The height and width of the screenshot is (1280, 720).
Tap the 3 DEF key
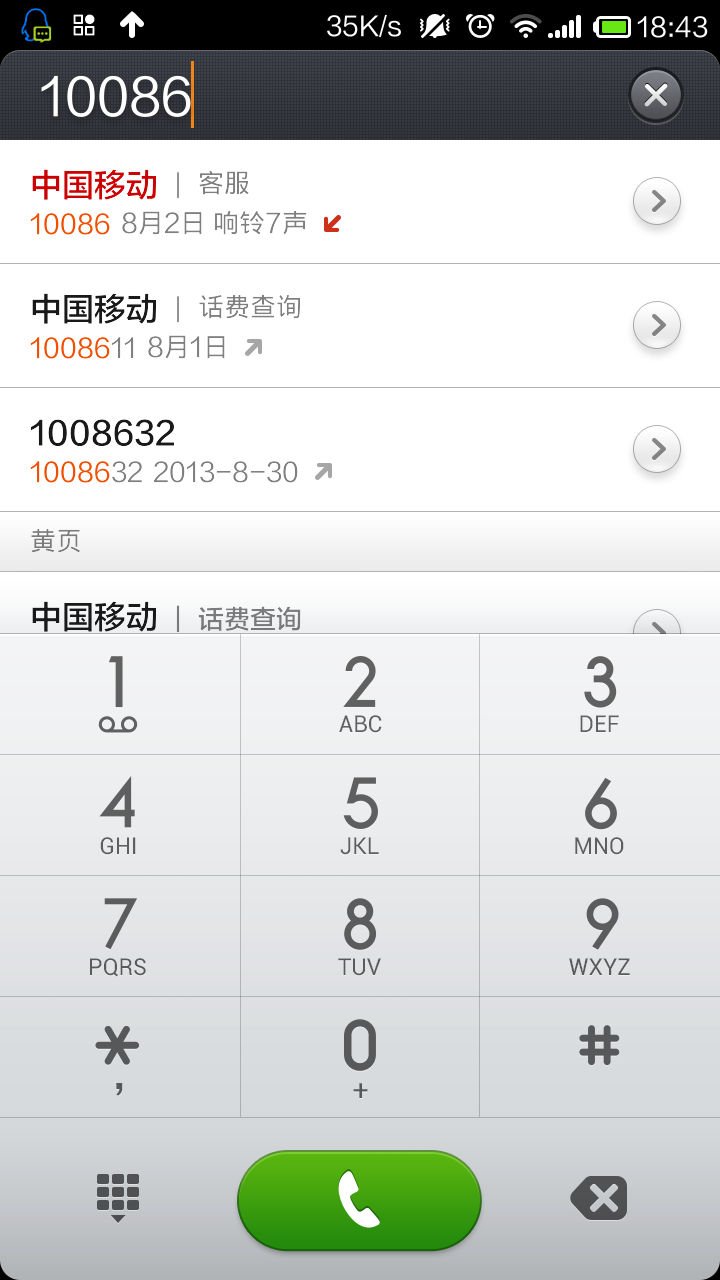pos(600,694)
